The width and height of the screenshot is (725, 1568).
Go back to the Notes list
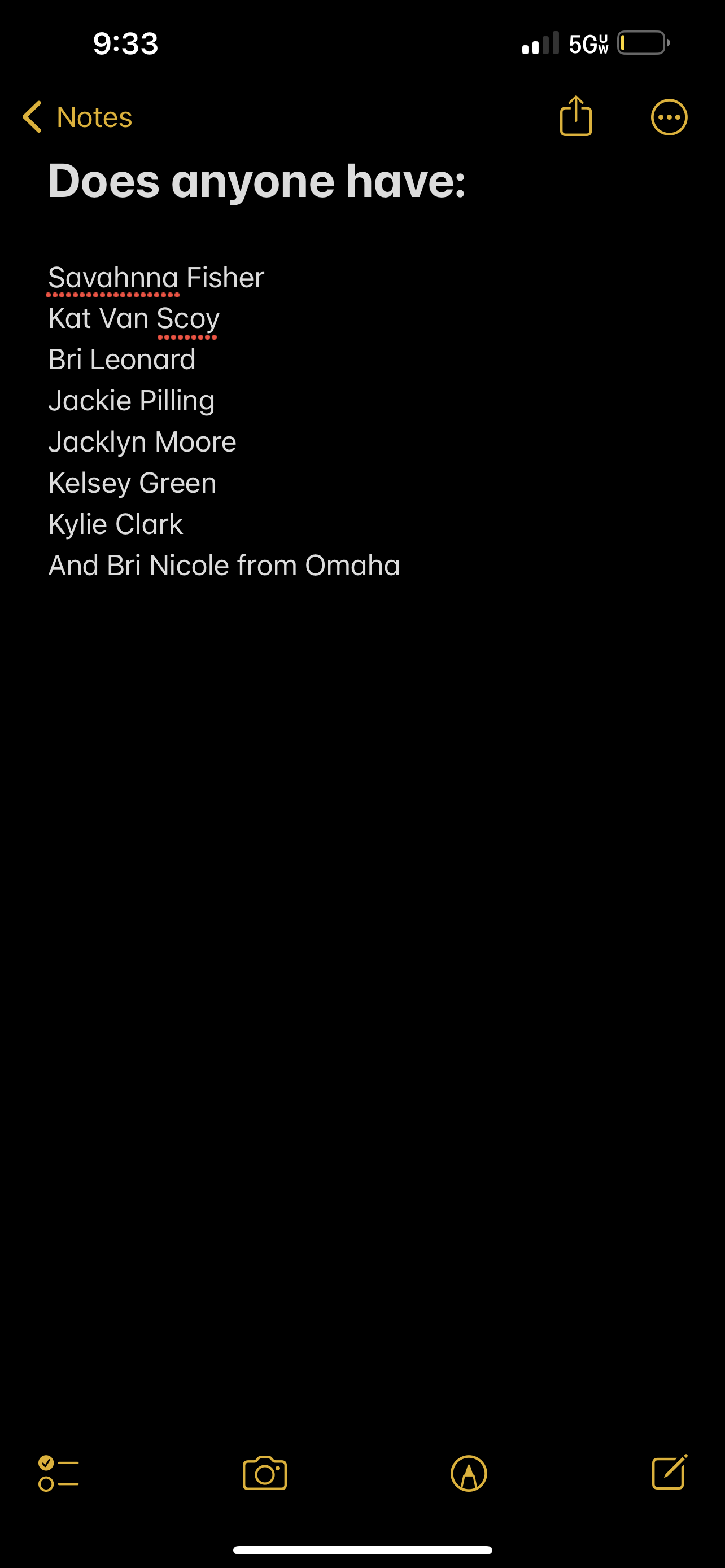click(x=77, y=117)
